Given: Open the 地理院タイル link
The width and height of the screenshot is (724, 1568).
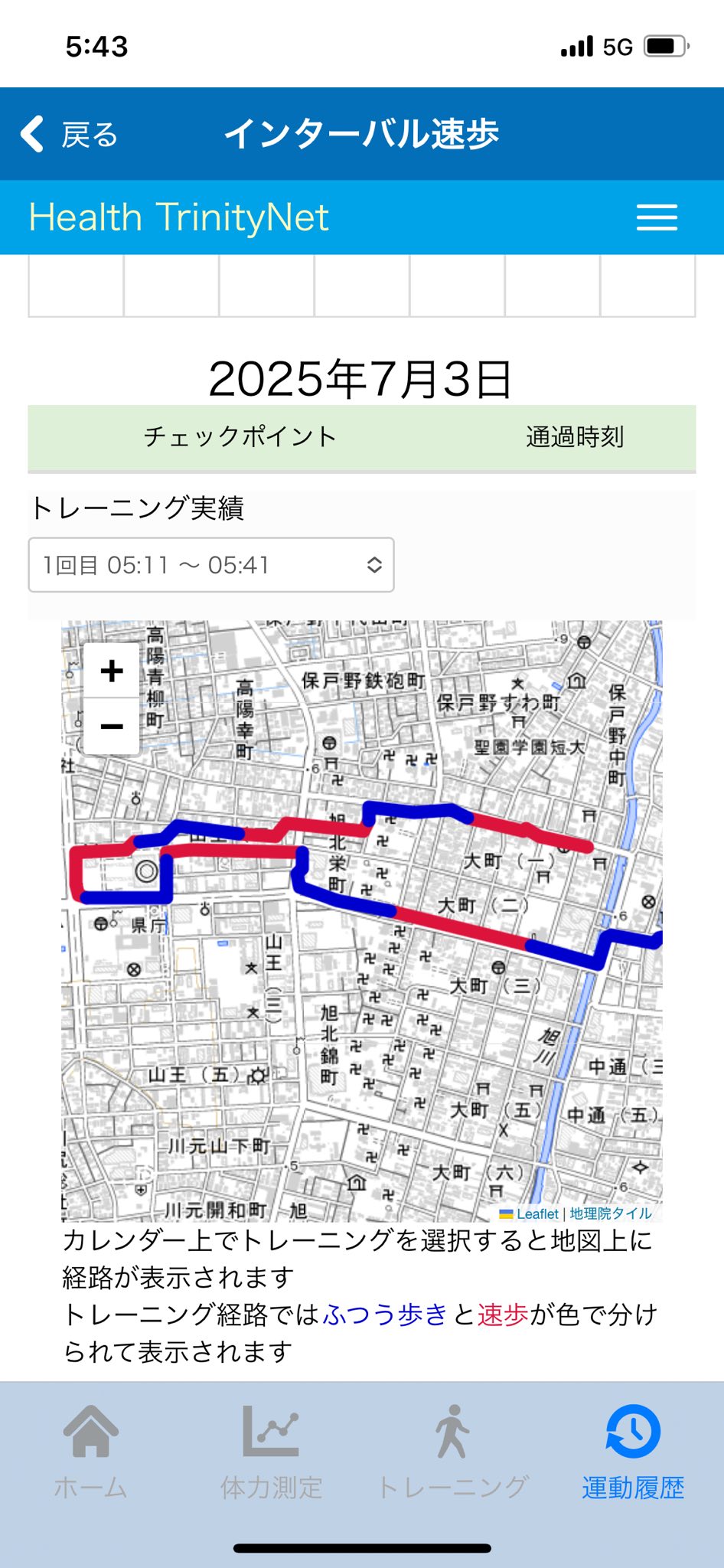Looking at the screenshot, I should click(x=611, y=1214).
